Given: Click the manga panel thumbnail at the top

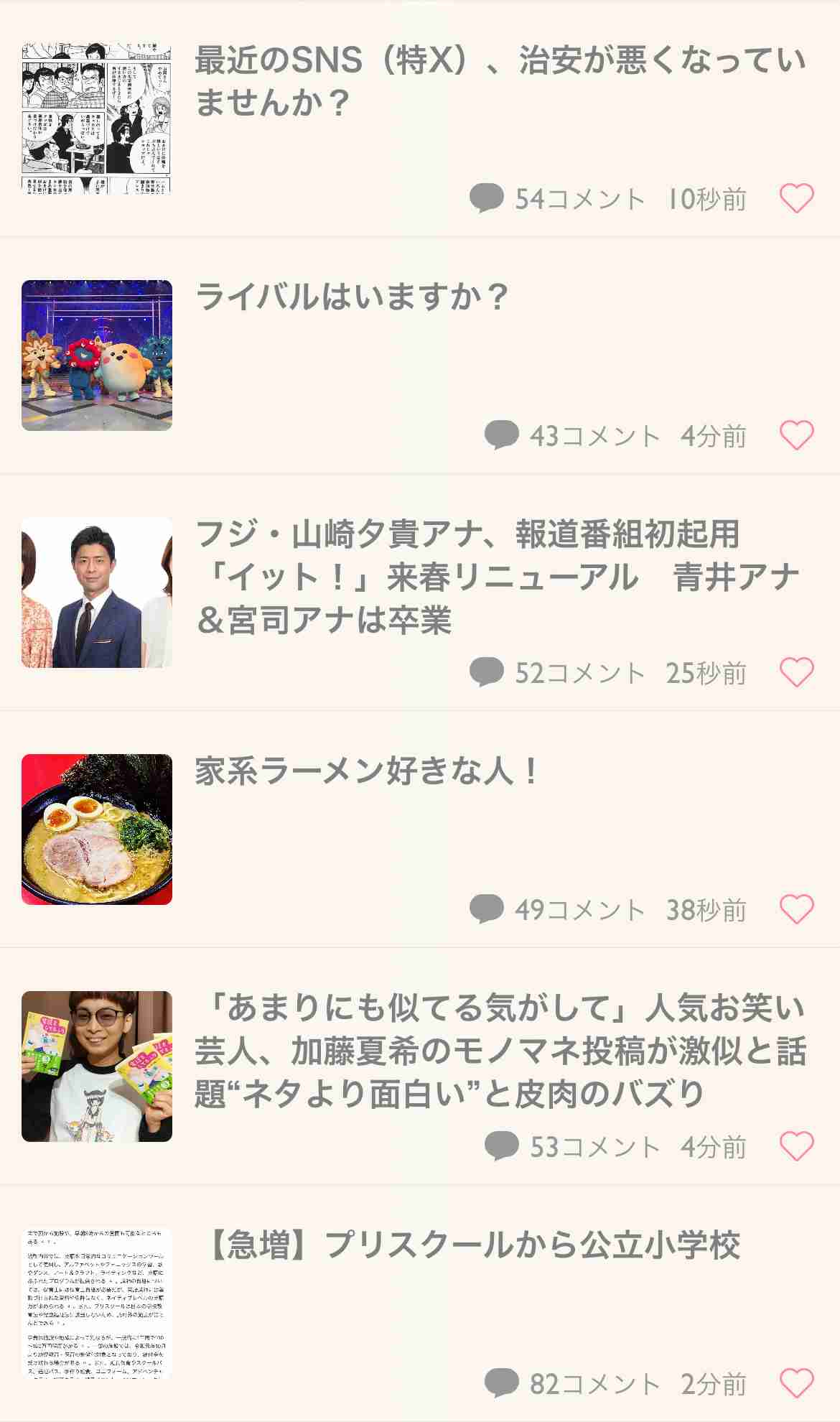Looking at the screenshot, I should pos(97,118).
